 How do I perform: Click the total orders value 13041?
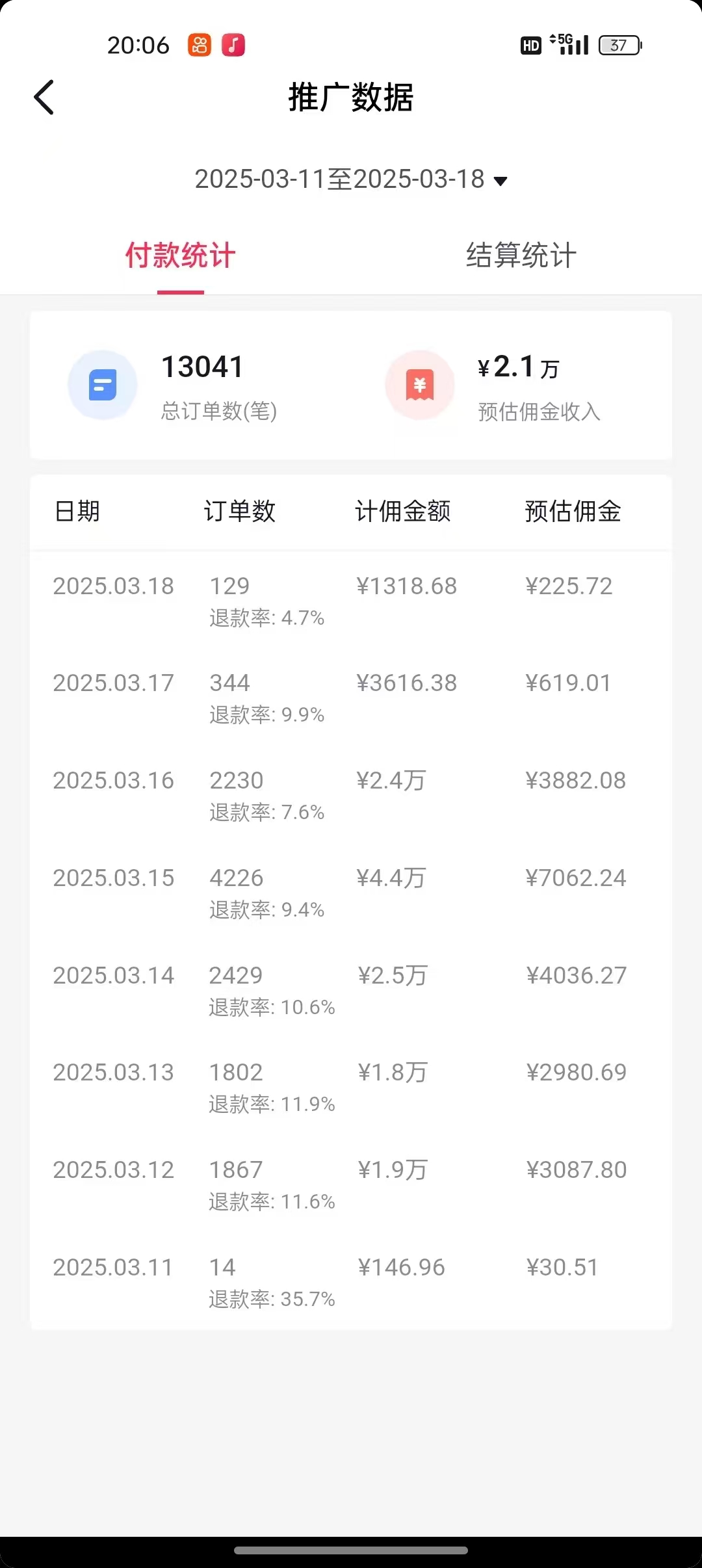(x=201, y=366)
